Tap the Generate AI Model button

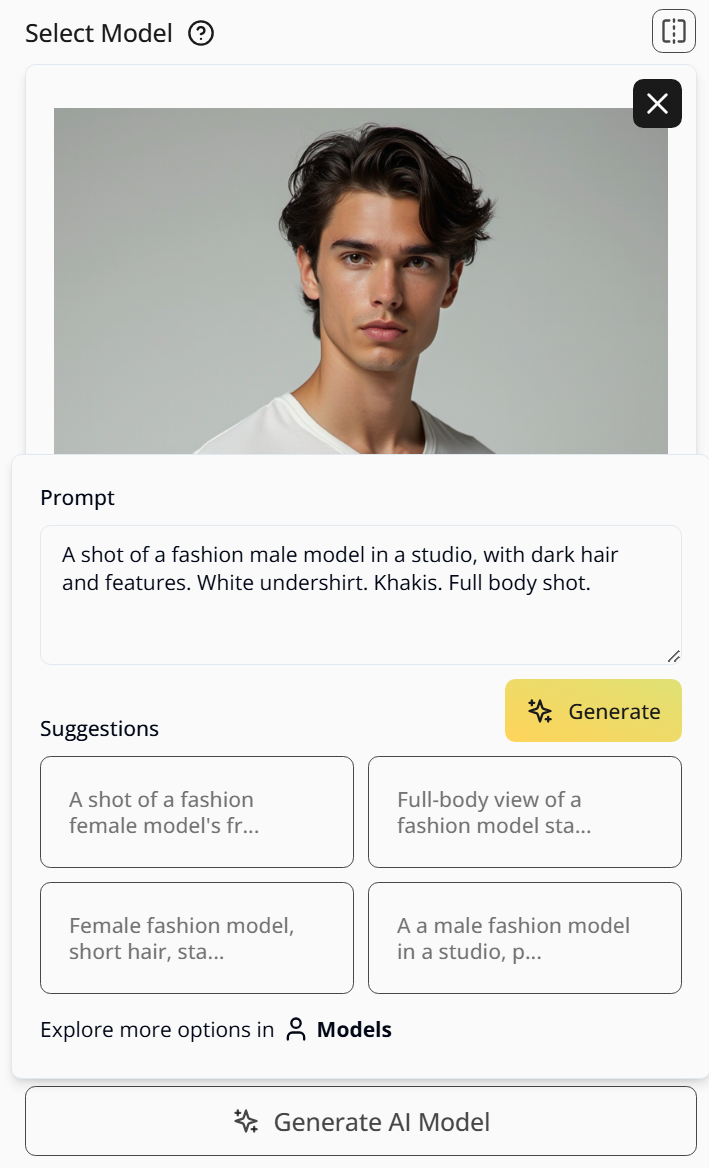360,1121
